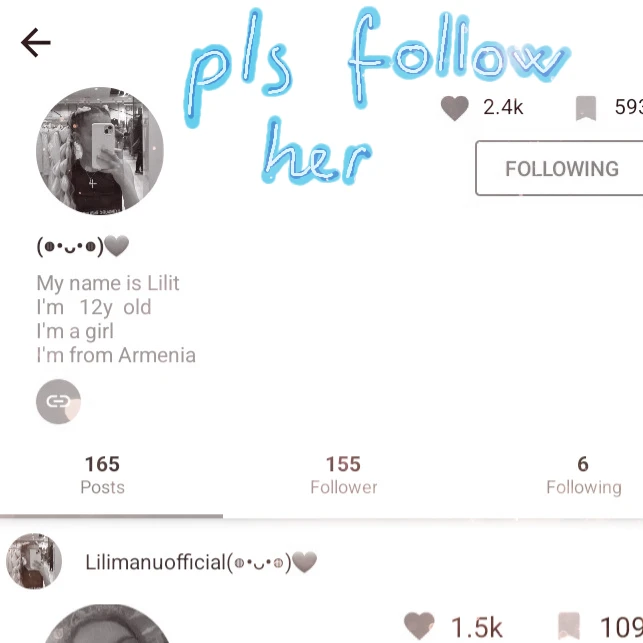The height and width of the screenshot is (643, 643).
Task: Switch to the Posts tab
Action: [103, 475]
